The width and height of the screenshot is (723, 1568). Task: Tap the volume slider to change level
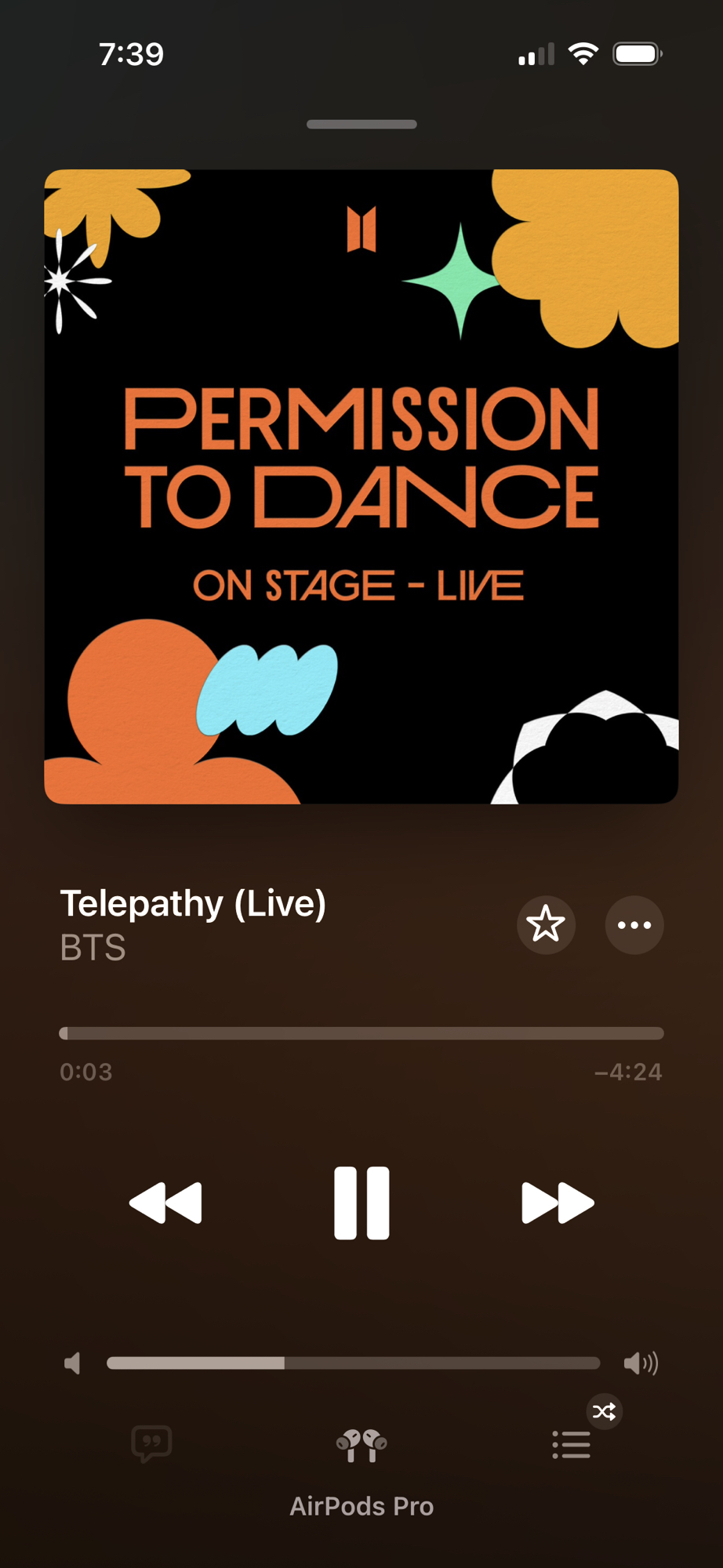(x=353, y=1363)
